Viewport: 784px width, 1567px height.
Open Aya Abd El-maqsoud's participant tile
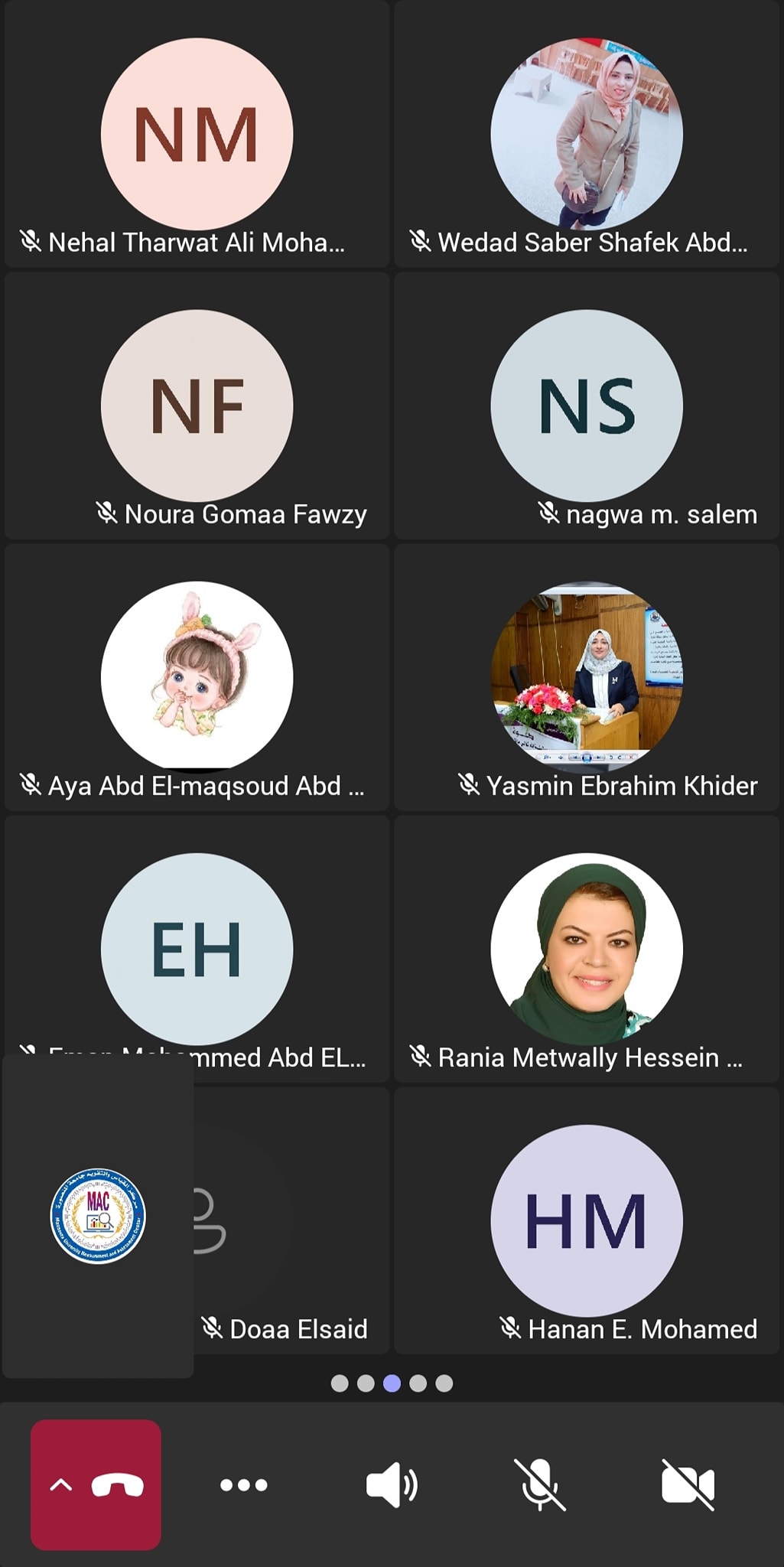[x=197, y=677]
